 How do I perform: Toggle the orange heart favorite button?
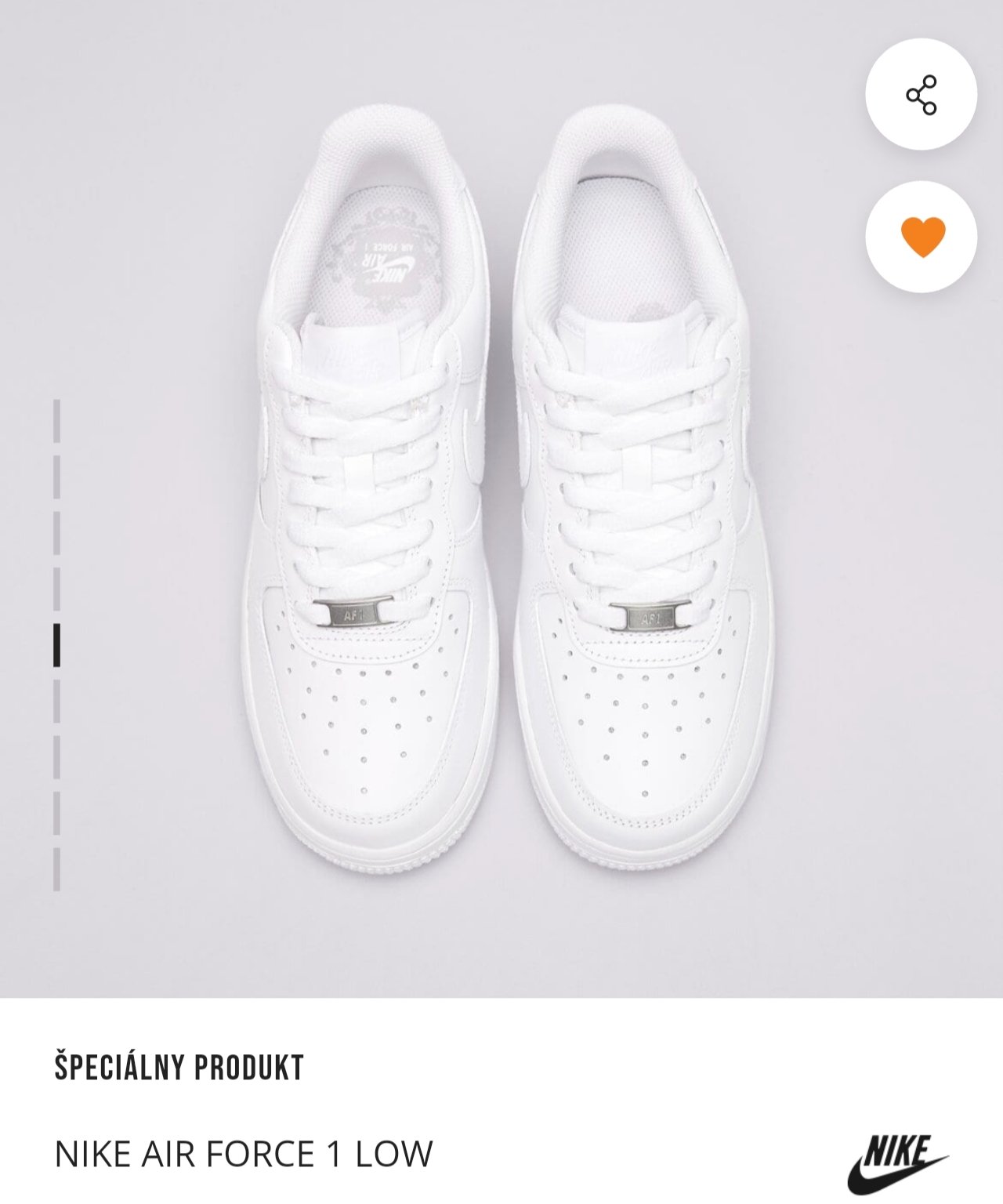tap(921, 237)
